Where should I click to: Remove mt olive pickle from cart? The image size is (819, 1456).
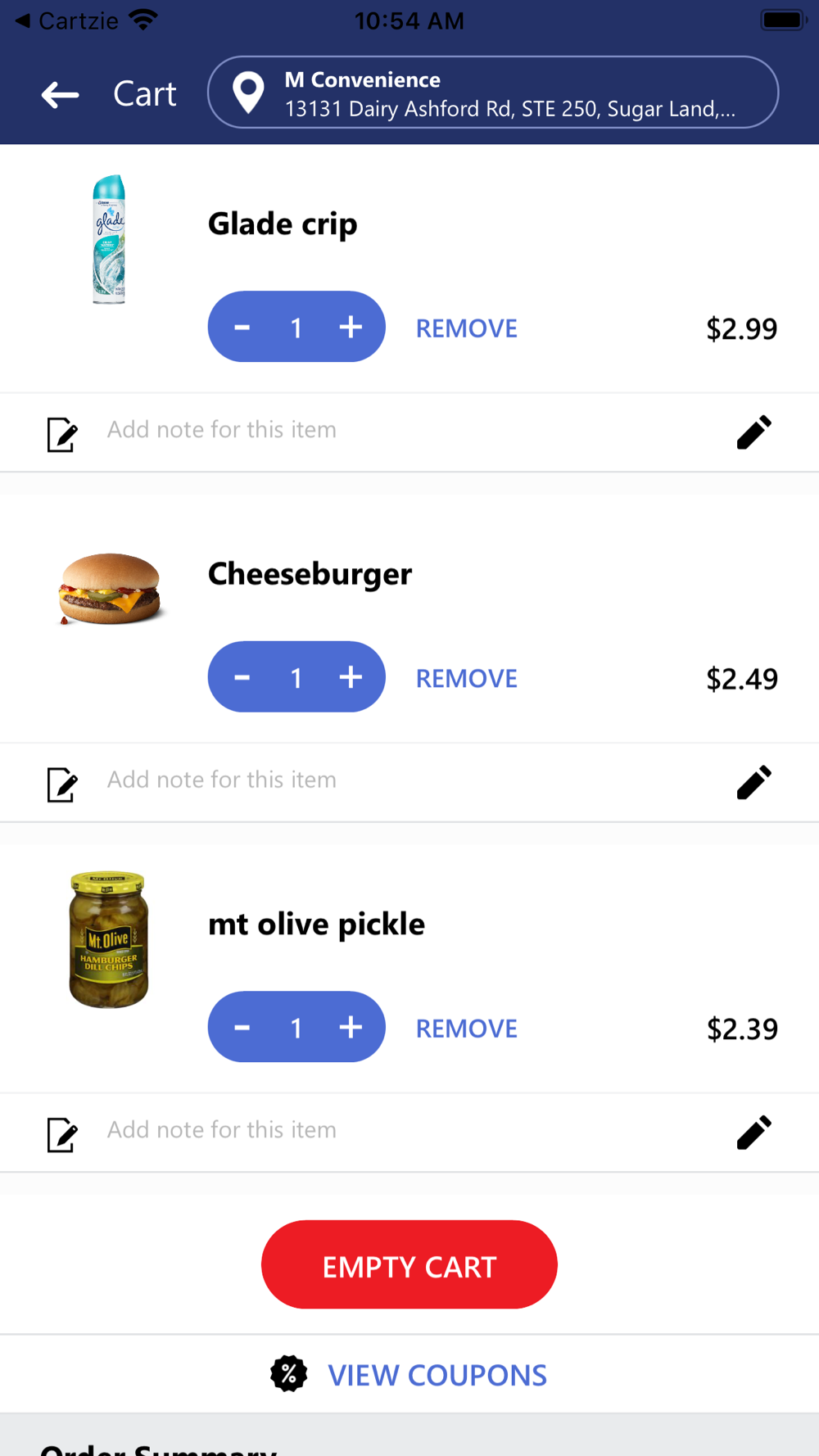466,1029
